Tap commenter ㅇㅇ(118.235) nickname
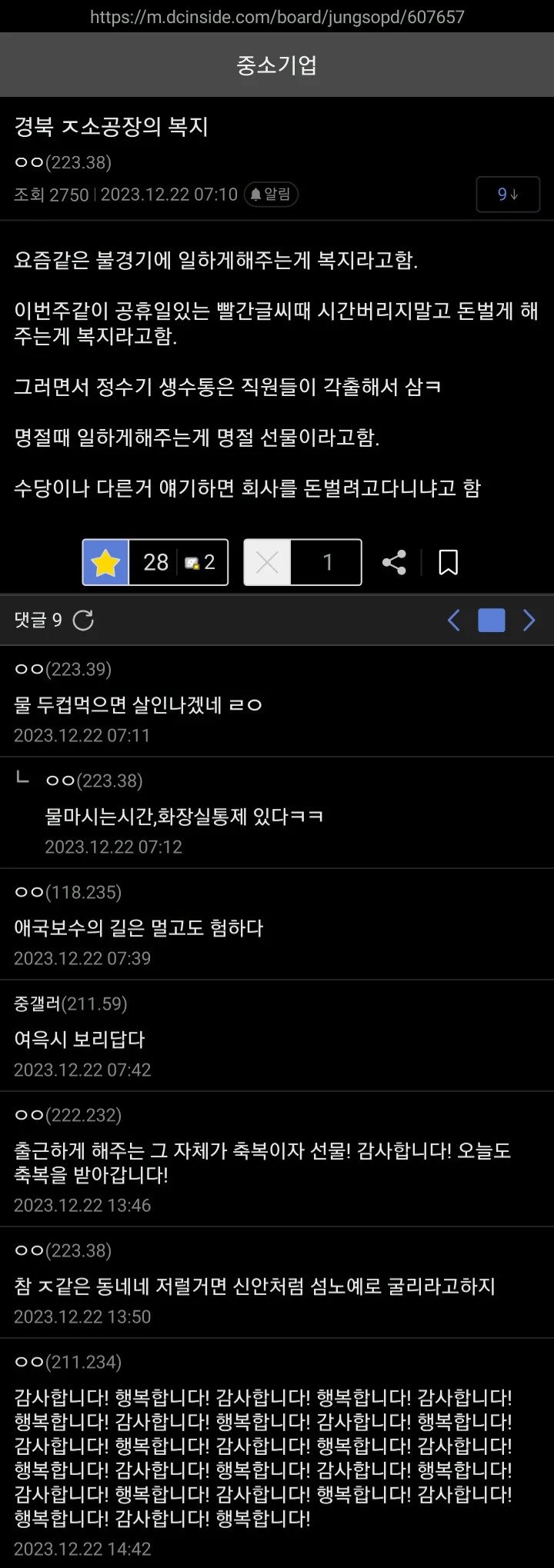 [x=68, y=892]
